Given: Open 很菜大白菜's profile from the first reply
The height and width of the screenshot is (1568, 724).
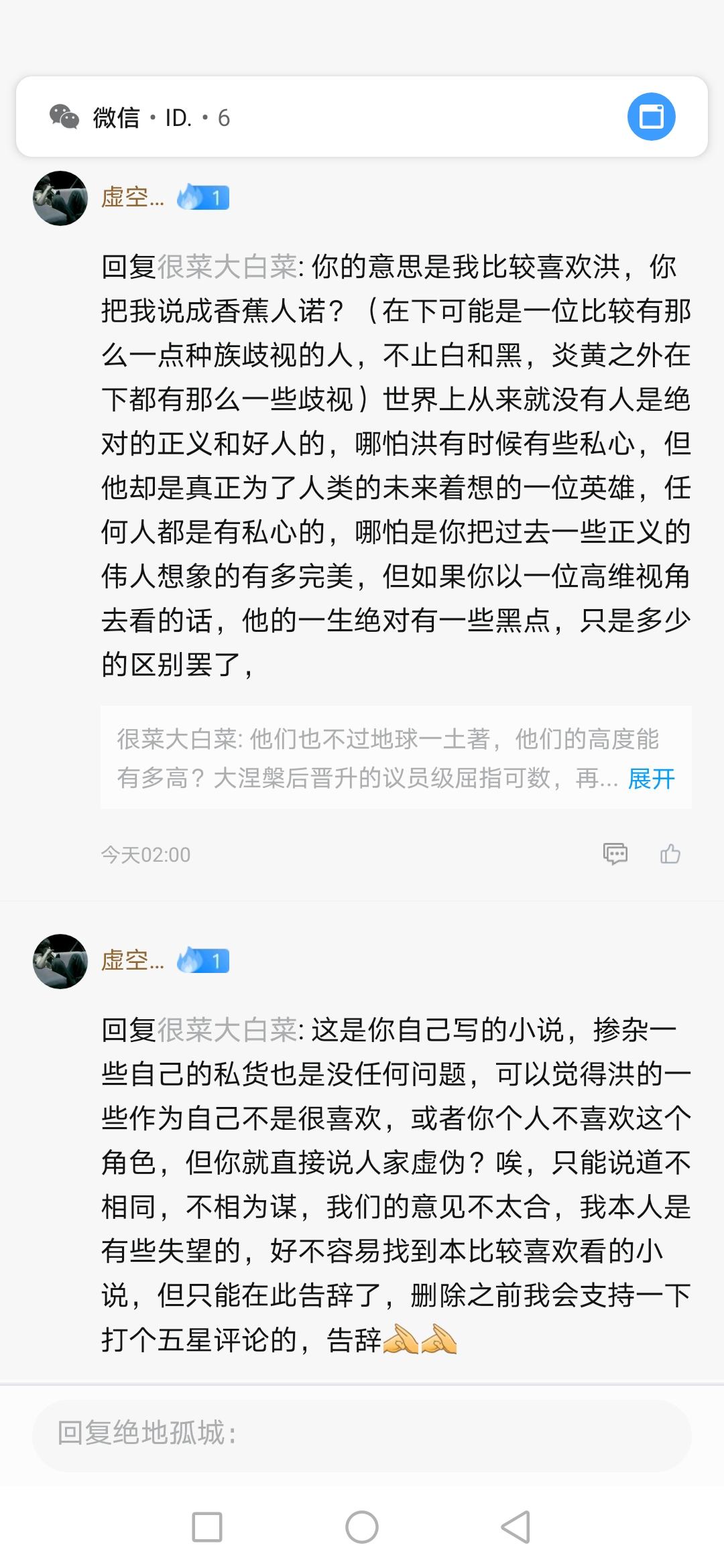Looking at the screenshot, I should pos(227,267).
